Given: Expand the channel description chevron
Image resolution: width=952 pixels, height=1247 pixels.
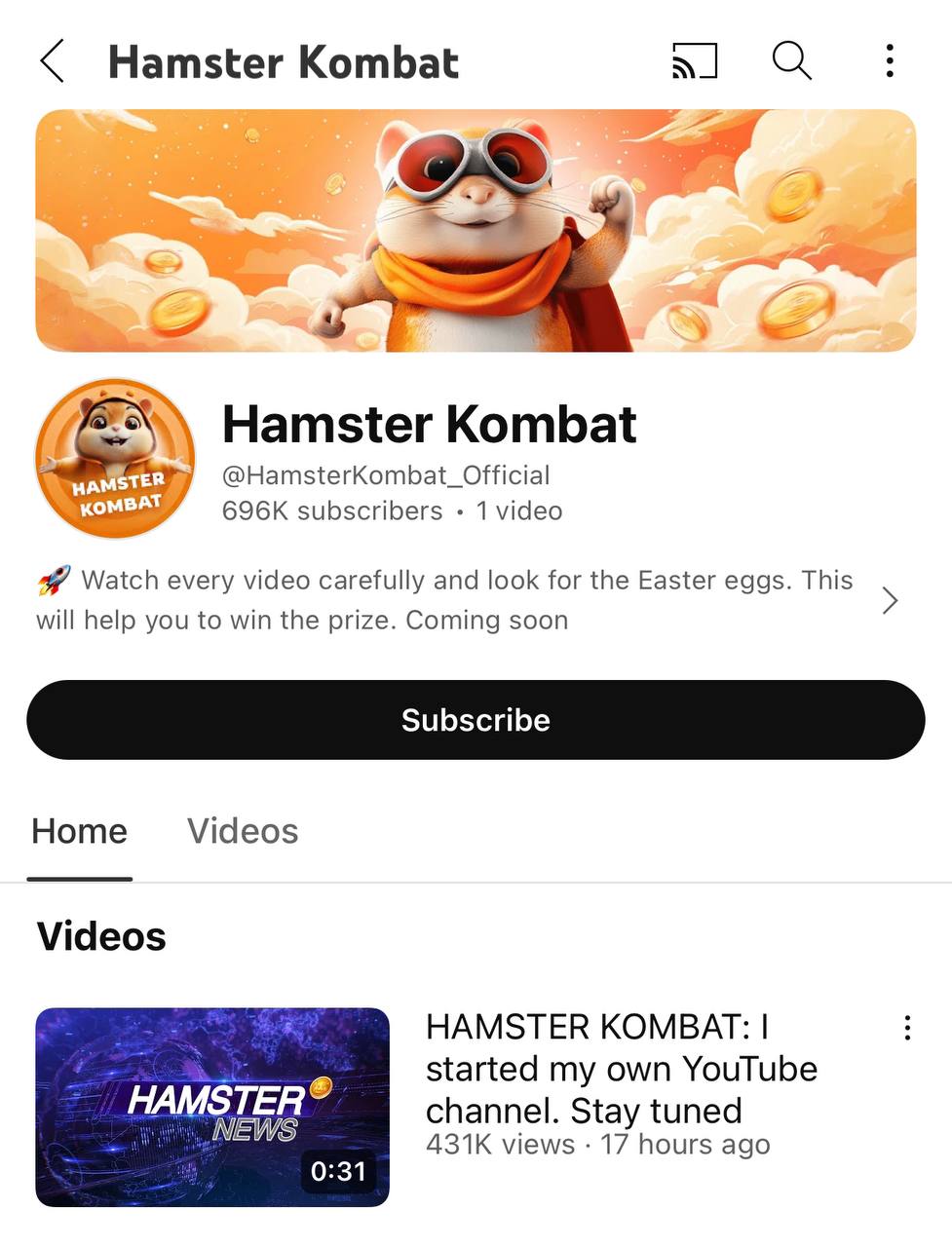Looking at the screenshot, I should (889, 601).
